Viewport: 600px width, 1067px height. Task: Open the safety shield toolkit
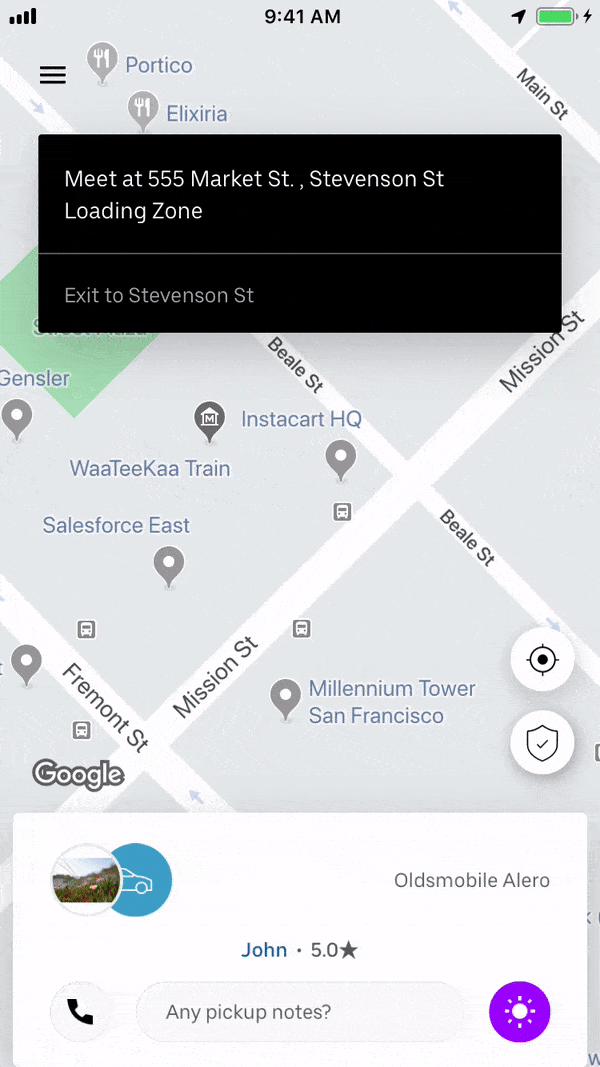click(542, 742)
